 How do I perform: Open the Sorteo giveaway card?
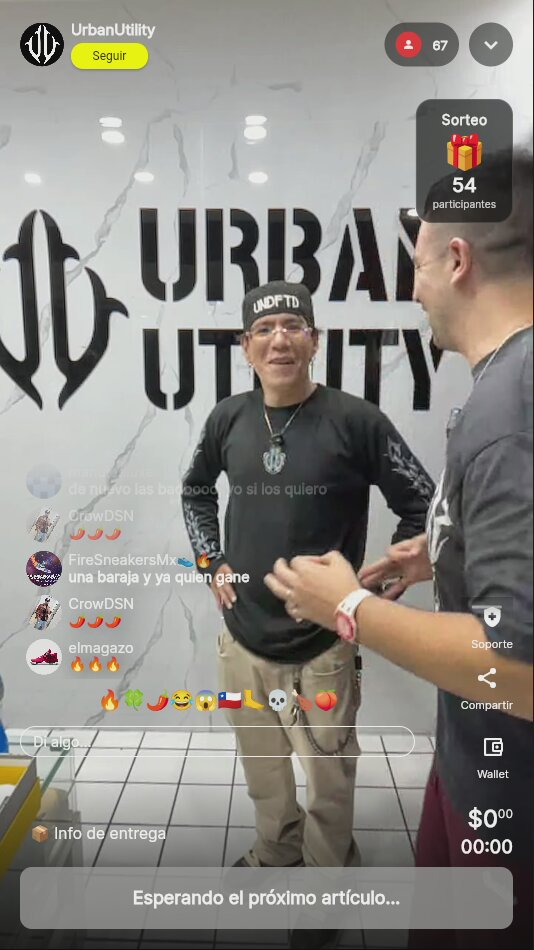point(464,161)
